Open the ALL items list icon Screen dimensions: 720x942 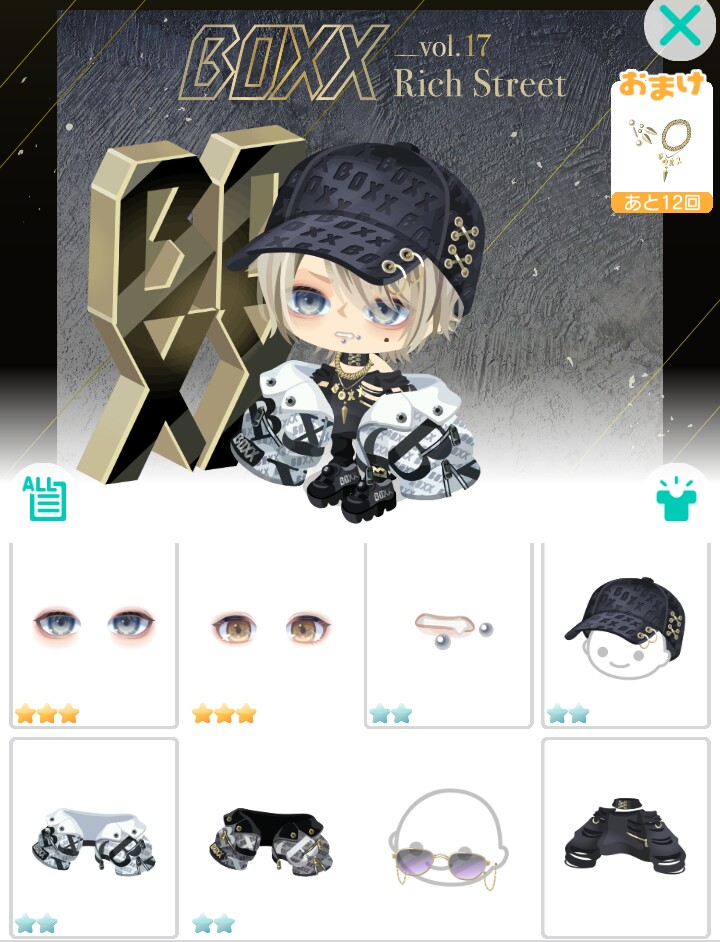tap(45, 498)
